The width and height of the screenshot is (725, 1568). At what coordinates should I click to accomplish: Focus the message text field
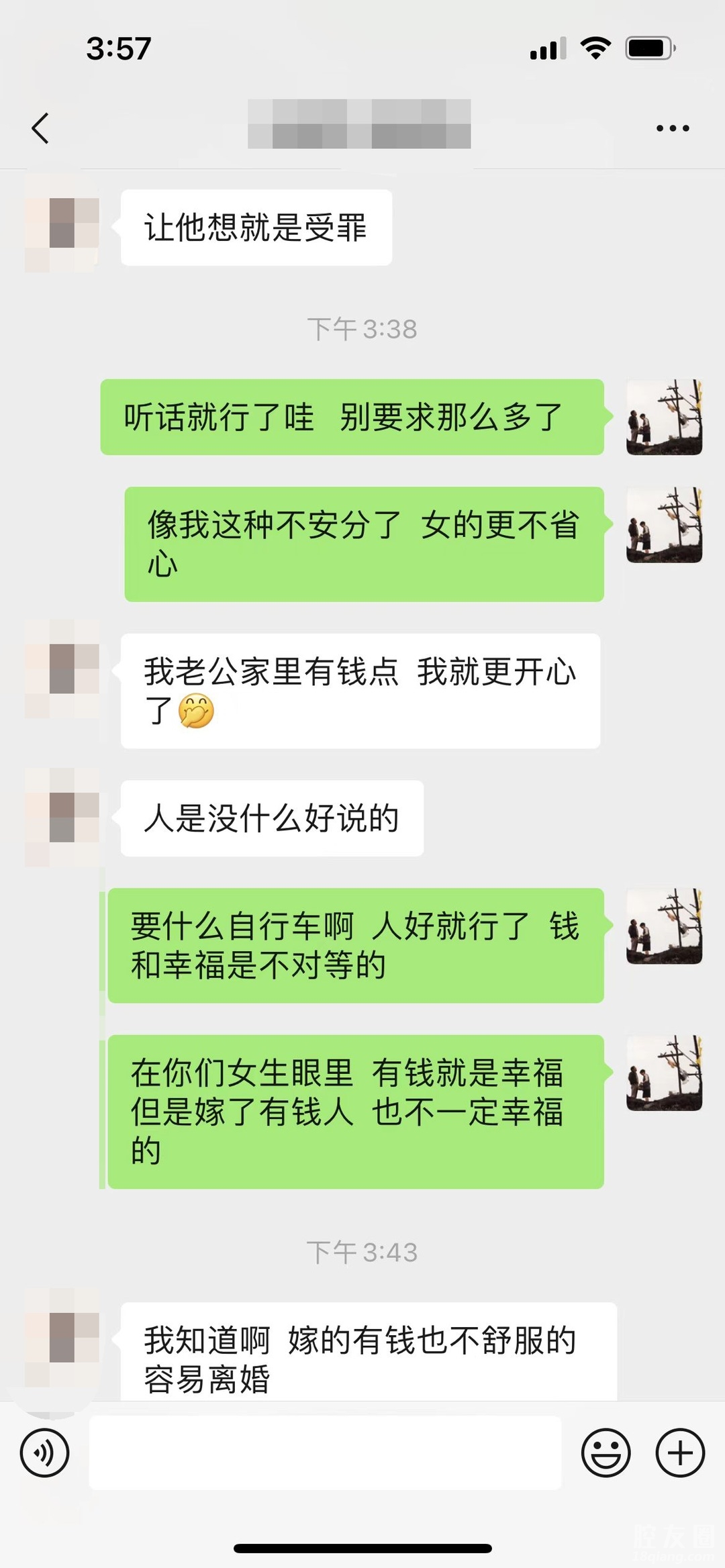[325, 1453]
